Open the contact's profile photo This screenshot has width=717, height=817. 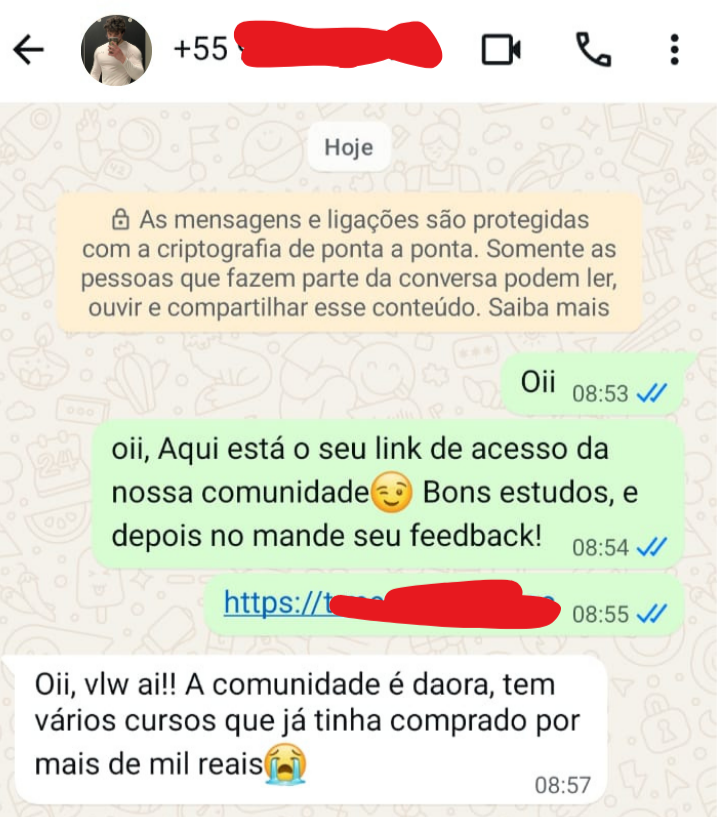(116, 50)
